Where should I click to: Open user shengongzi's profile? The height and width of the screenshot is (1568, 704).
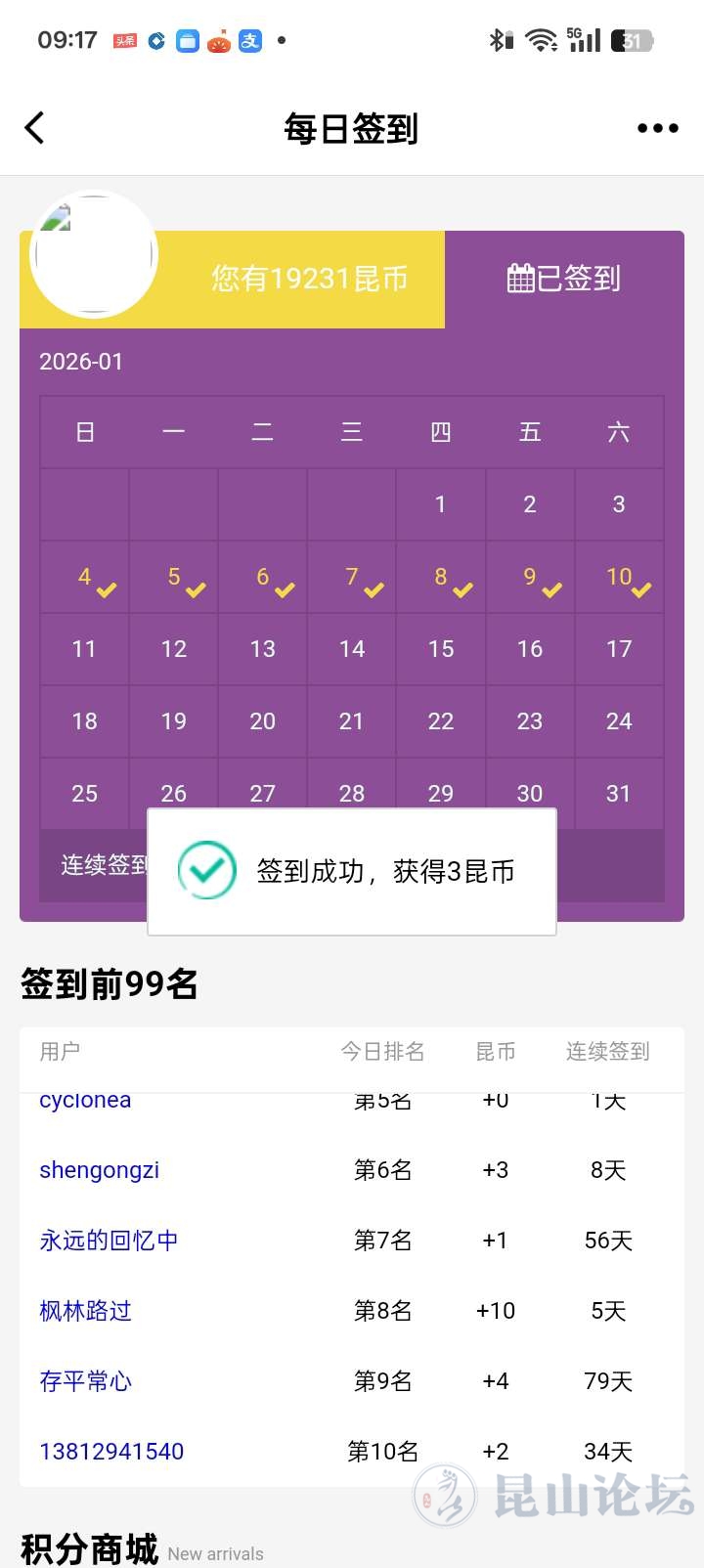pos(99,1170)
